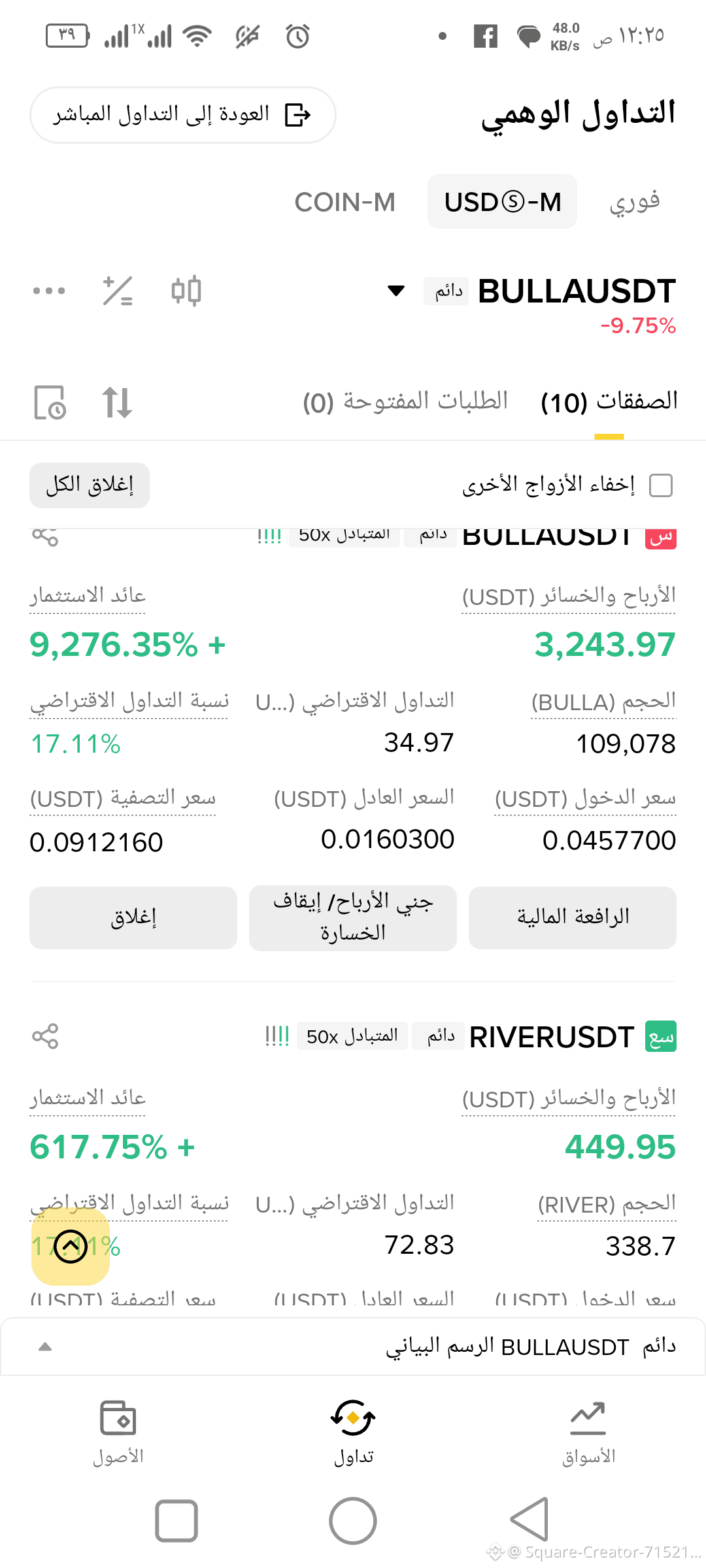This screenshot has width=706, height=1568.
Task: Switch to الطلبات المفتوحة (0) tab
Action: (405, 401)
